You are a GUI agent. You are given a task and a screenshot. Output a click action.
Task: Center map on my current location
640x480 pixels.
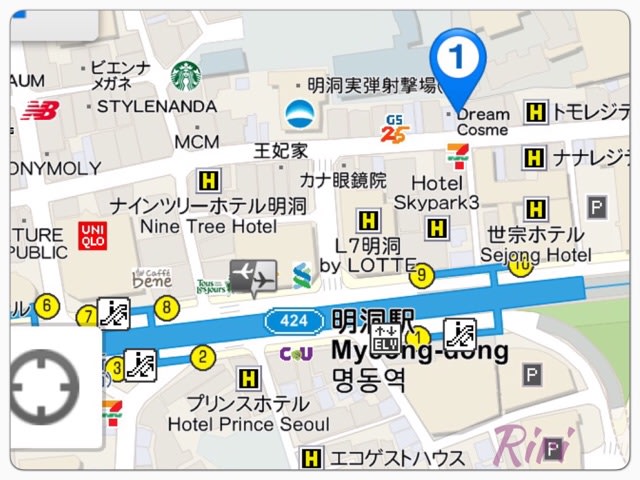(x=45, y=387)
